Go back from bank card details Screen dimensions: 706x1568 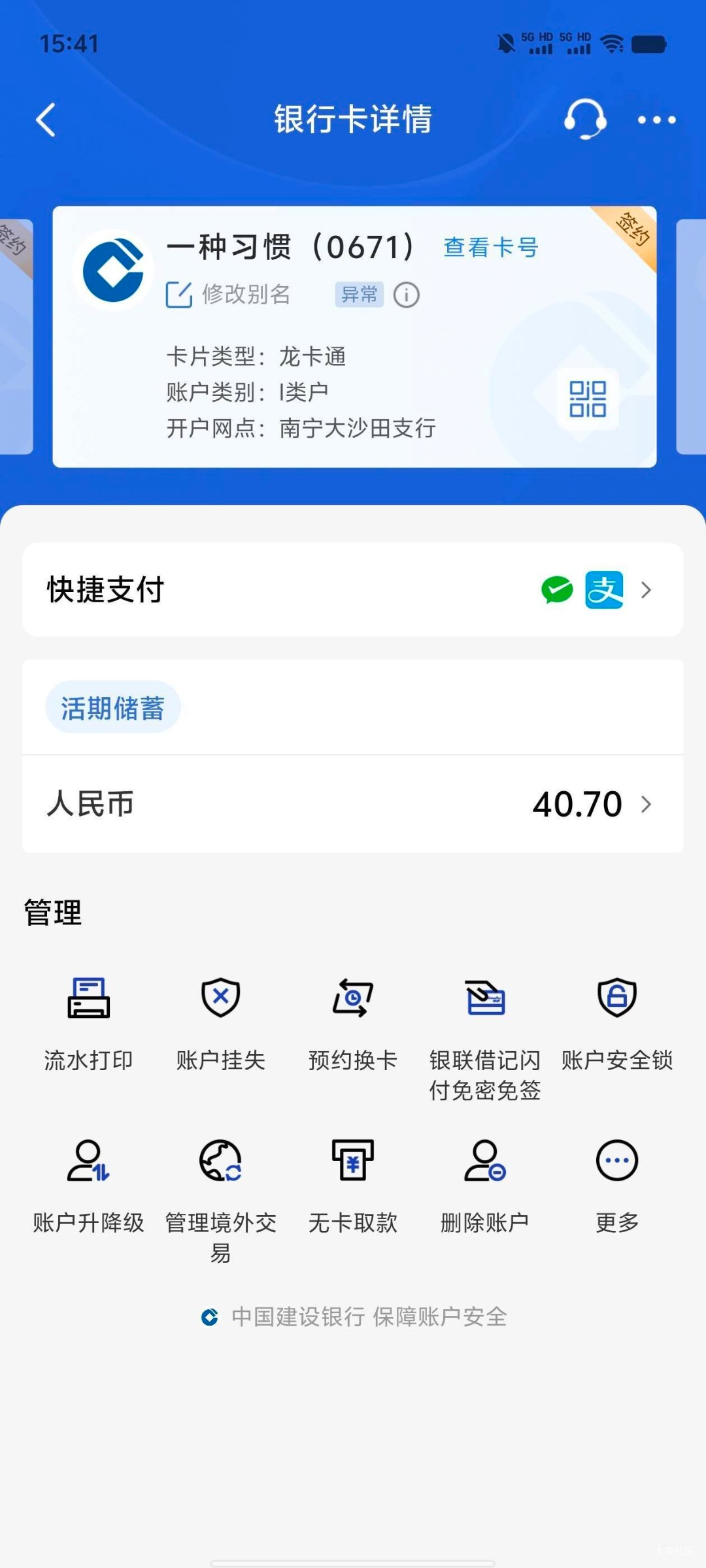pos(46,120)
